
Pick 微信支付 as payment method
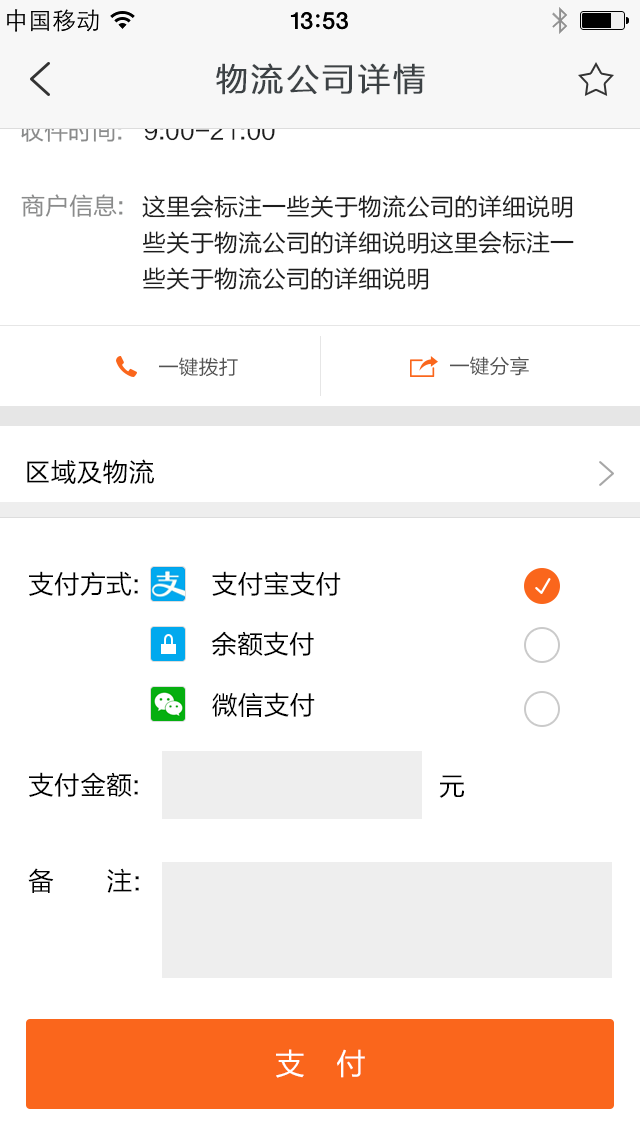[541, 708]
